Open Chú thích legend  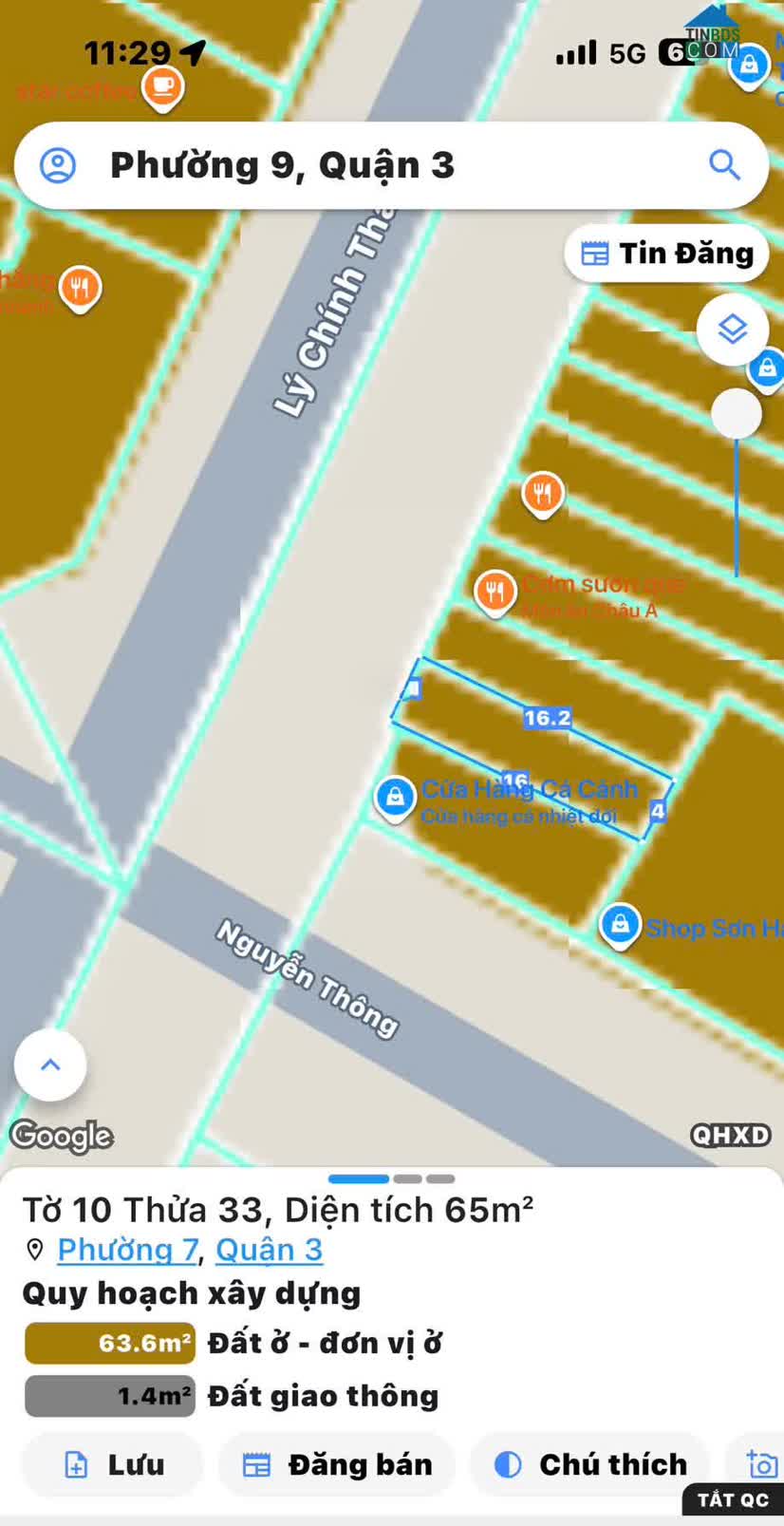[x=590, y=1464]
